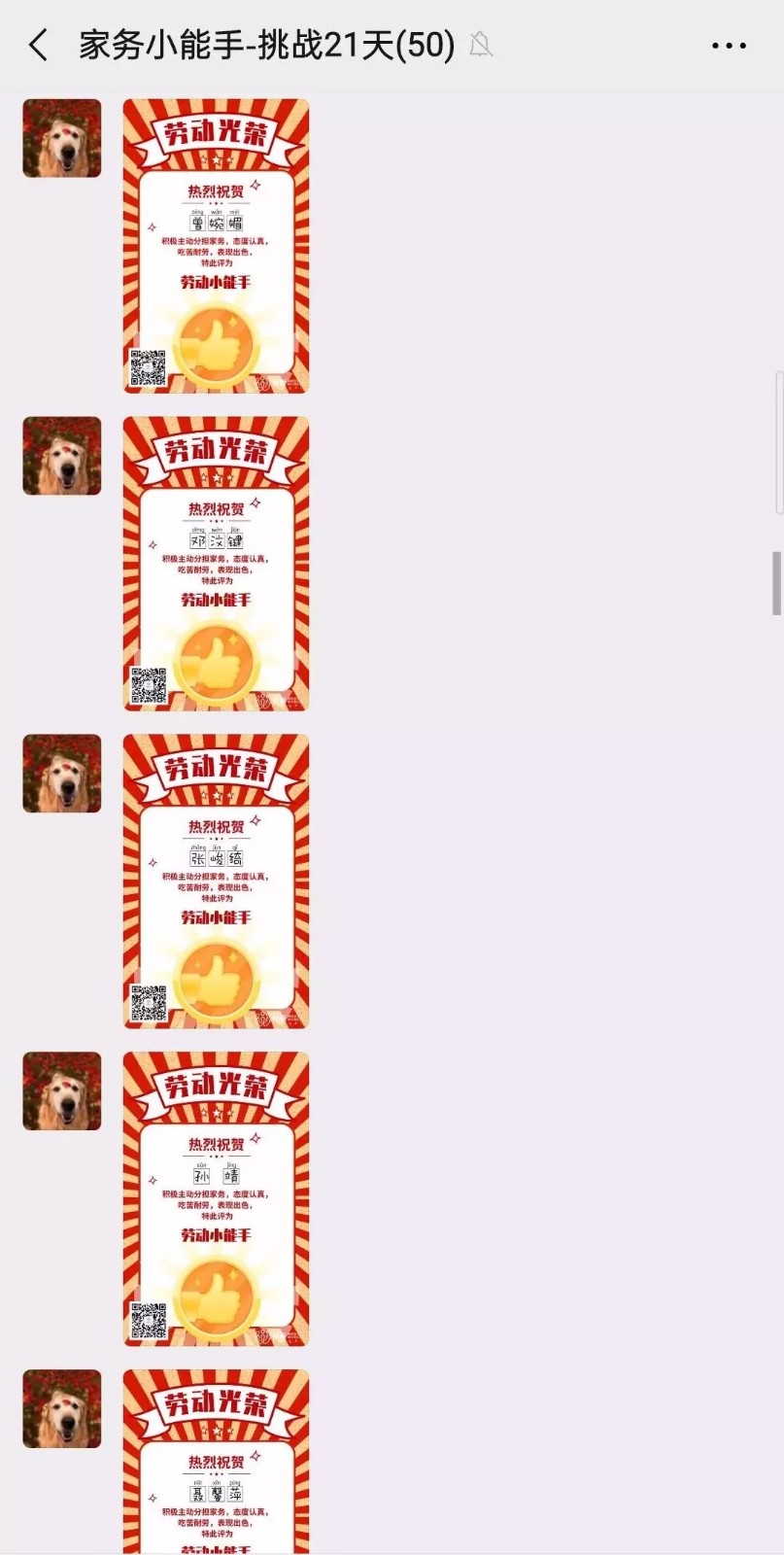
Task: Open sender profile beside 孙靖's certificate
Action: [62, 1090]
